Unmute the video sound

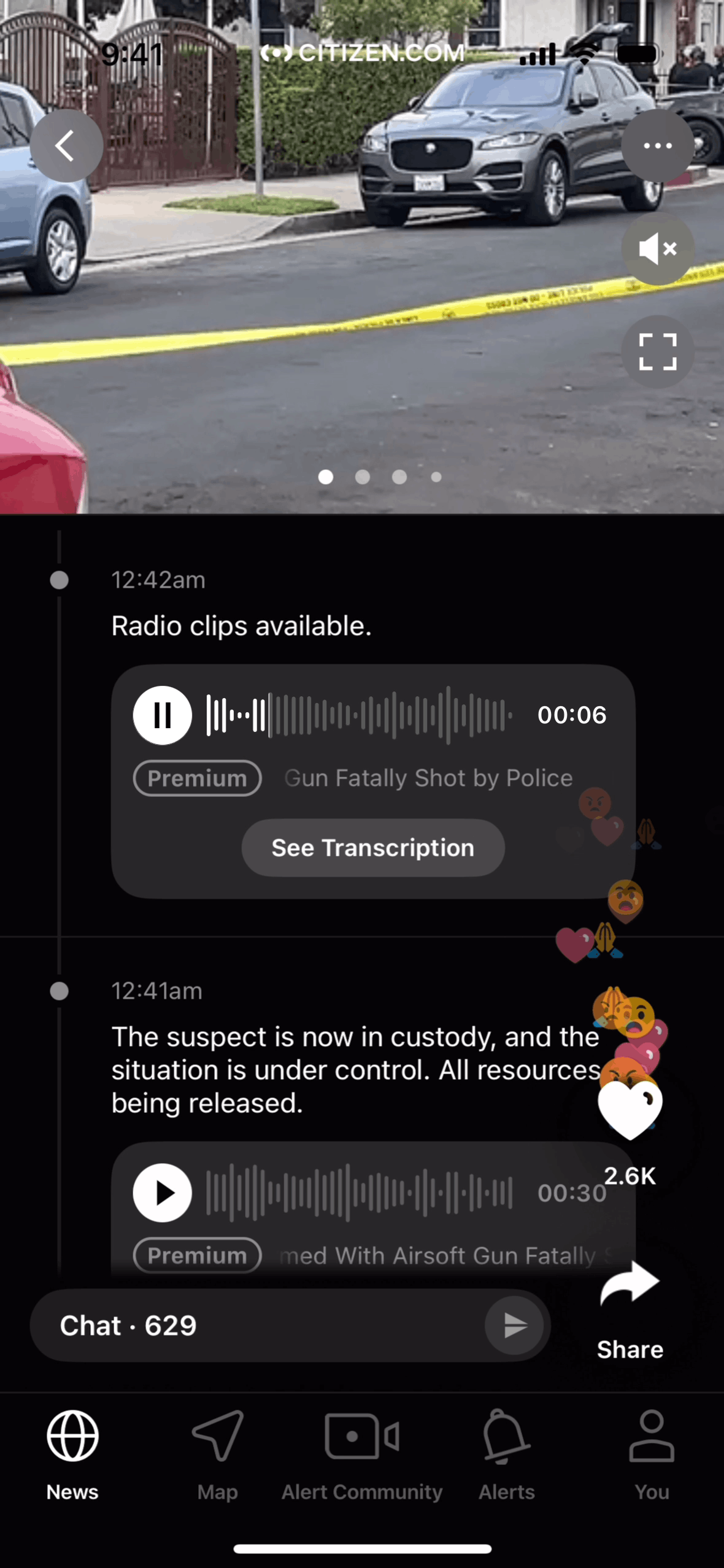pos(657,249)
